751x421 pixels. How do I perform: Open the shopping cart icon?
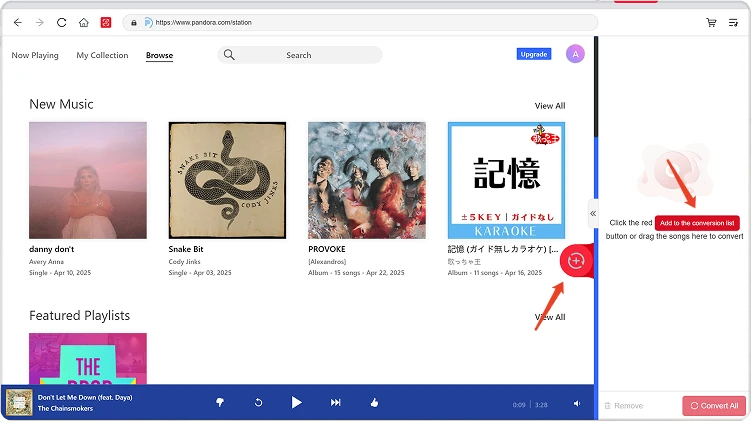click(x=711, y=22)
